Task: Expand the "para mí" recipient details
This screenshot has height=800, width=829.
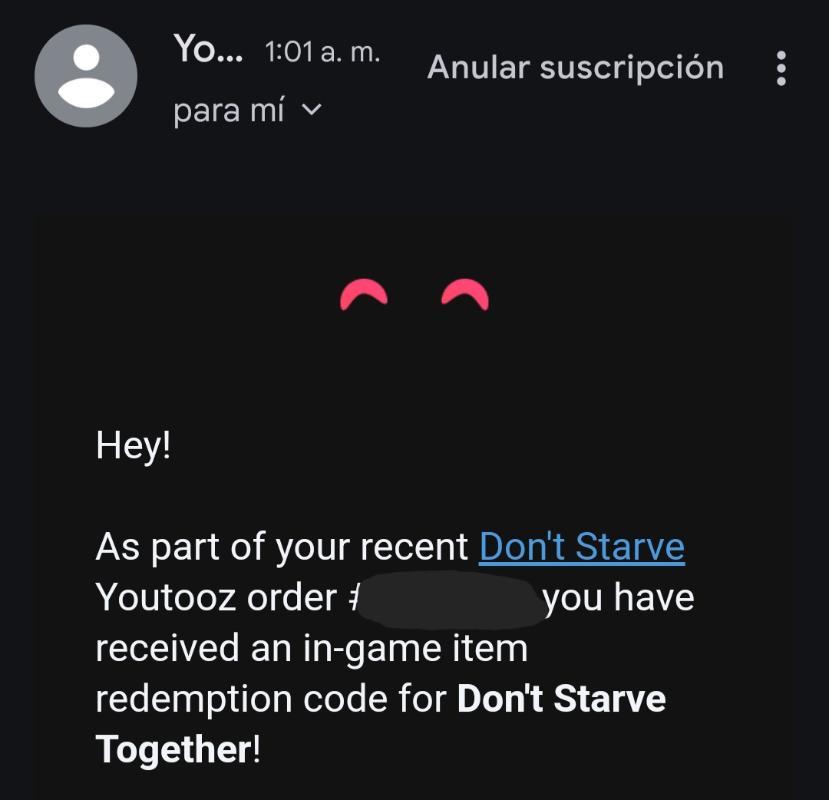Action: (310, 111)
